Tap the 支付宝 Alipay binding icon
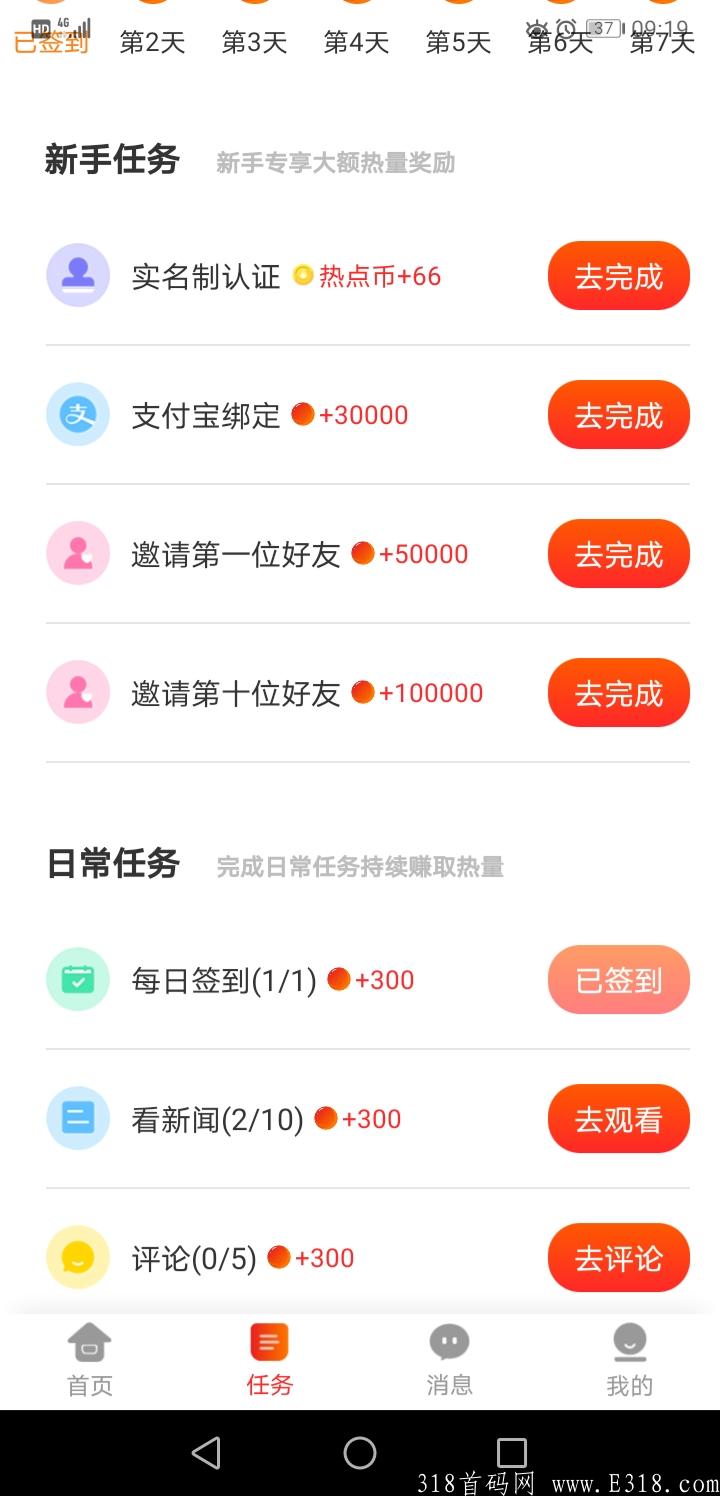This screenshot has height=1496, width=720. pyautogui.click(x=77, y=414)
